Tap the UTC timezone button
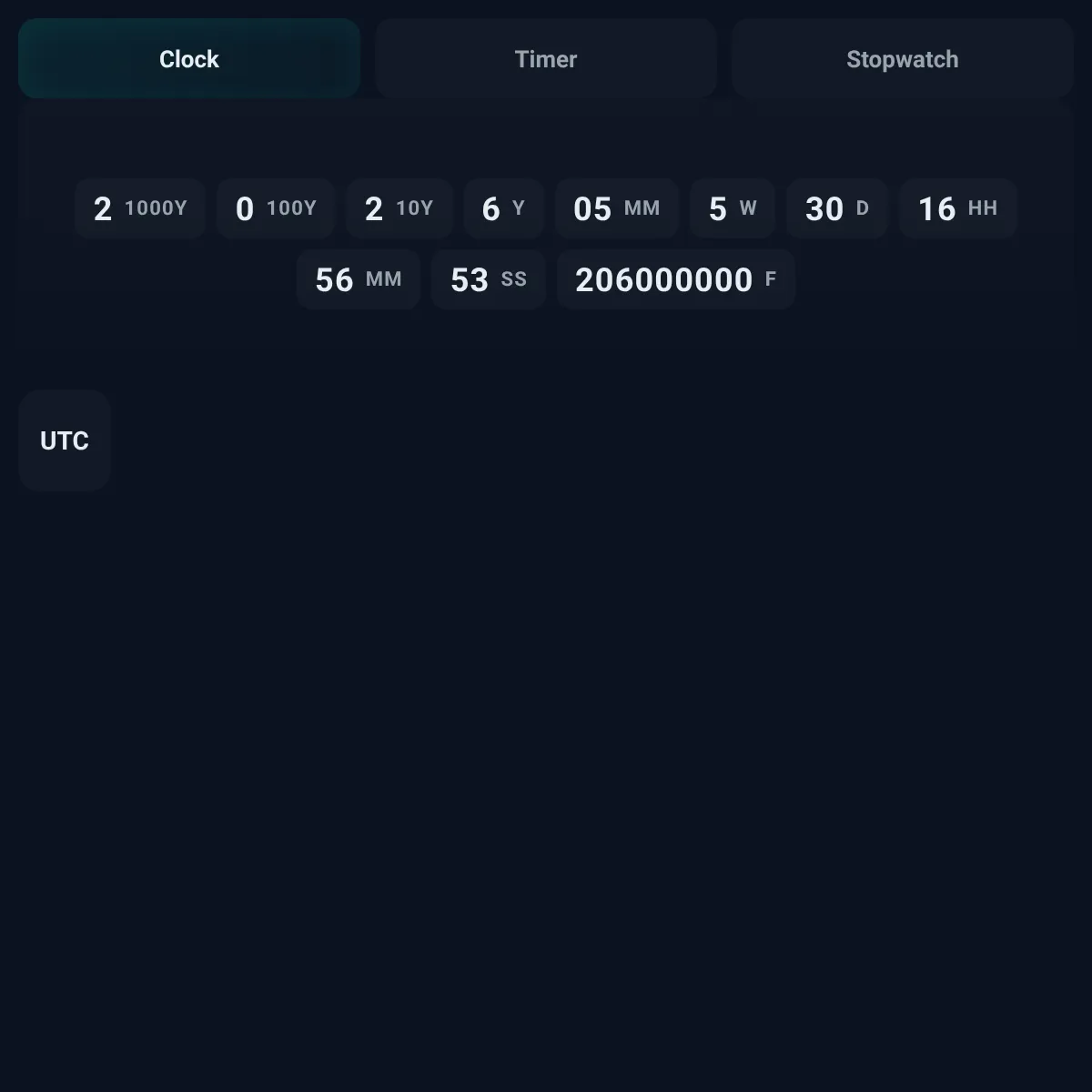The width and height of the screenshot is (1092, 1092). pyautogui.click(x=65, y=440)
